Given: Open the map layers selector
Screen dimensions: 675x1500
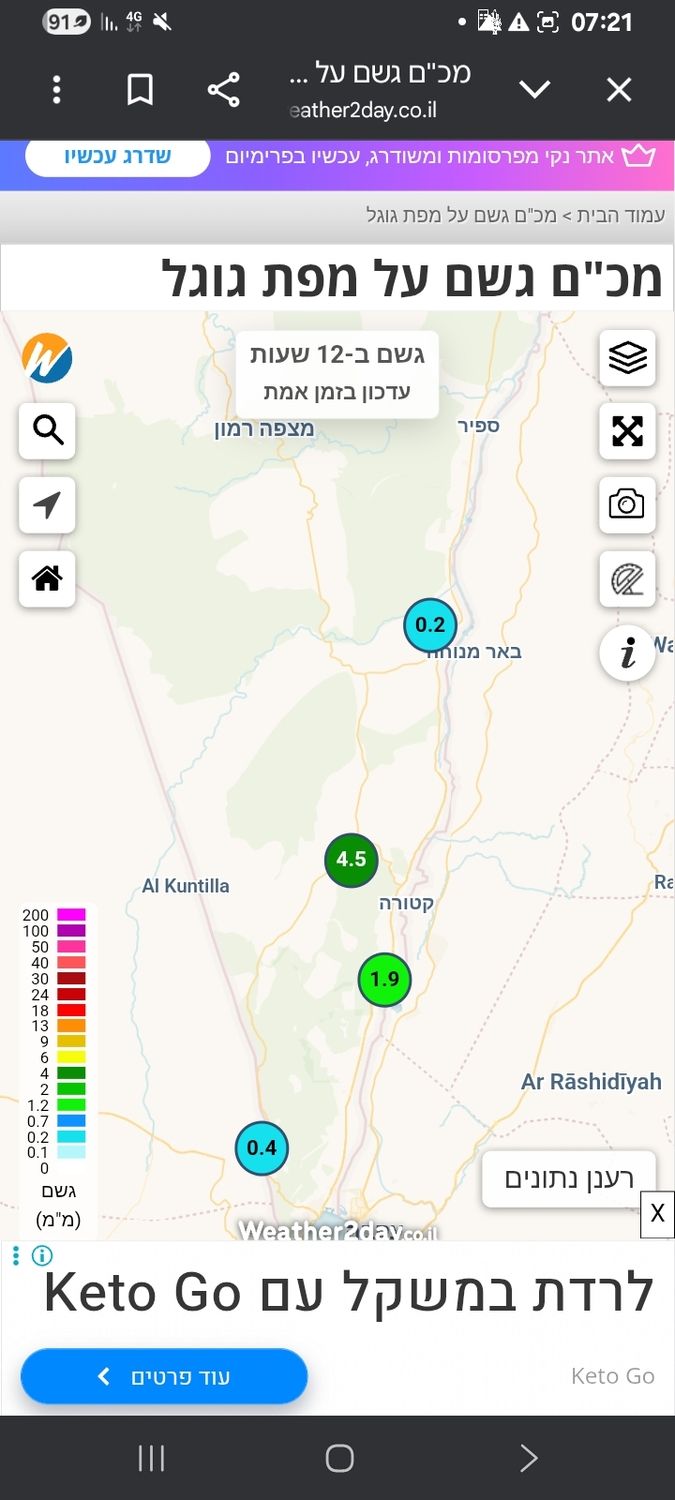Looking at the screenshot, I should (627, 358).
